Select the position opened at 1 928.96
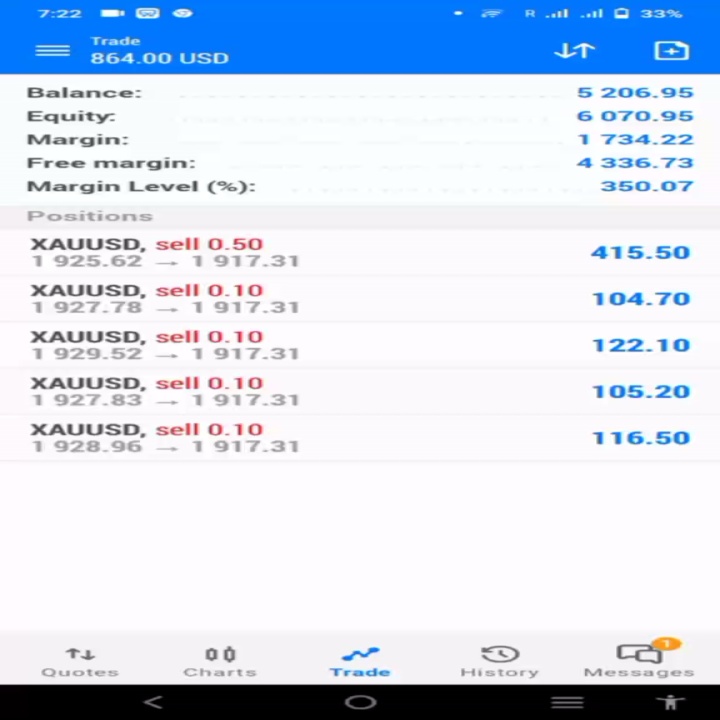 tap(360, 438)
